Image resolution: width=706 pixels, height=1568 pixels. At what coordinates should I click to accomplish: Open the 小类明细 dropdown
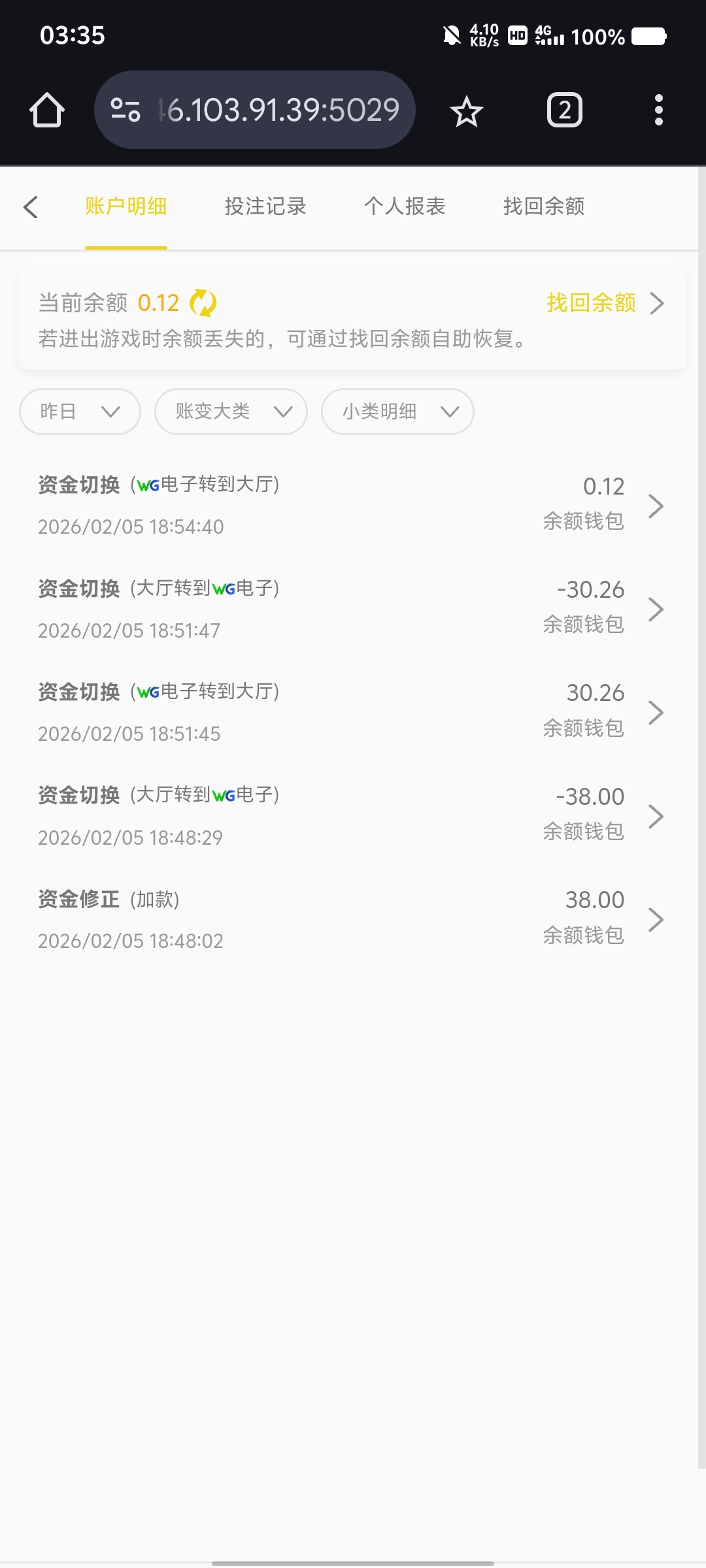397,412
